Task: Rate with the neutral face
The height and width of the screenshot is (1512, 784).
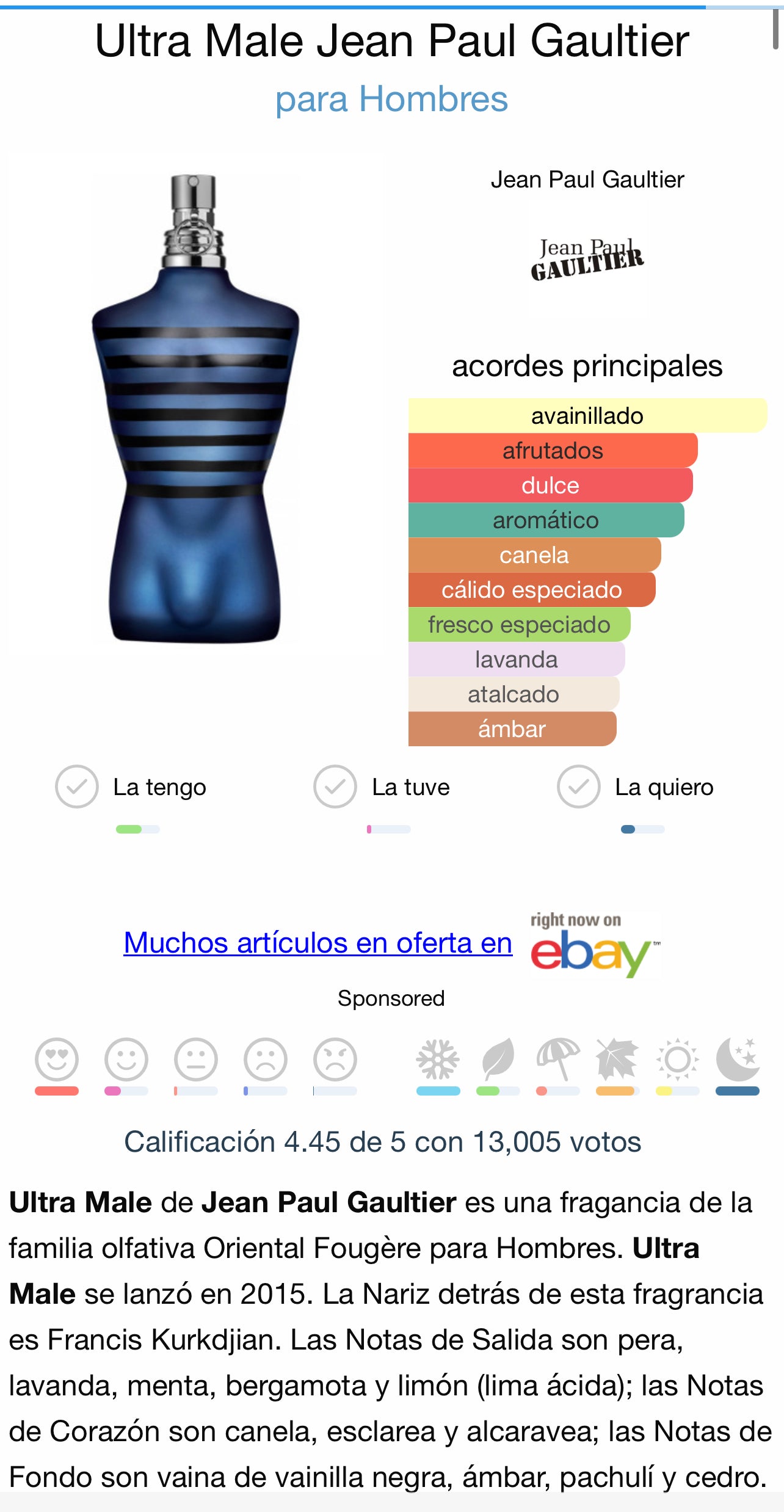Action: pyautogui.click(x=196, y=1059)
